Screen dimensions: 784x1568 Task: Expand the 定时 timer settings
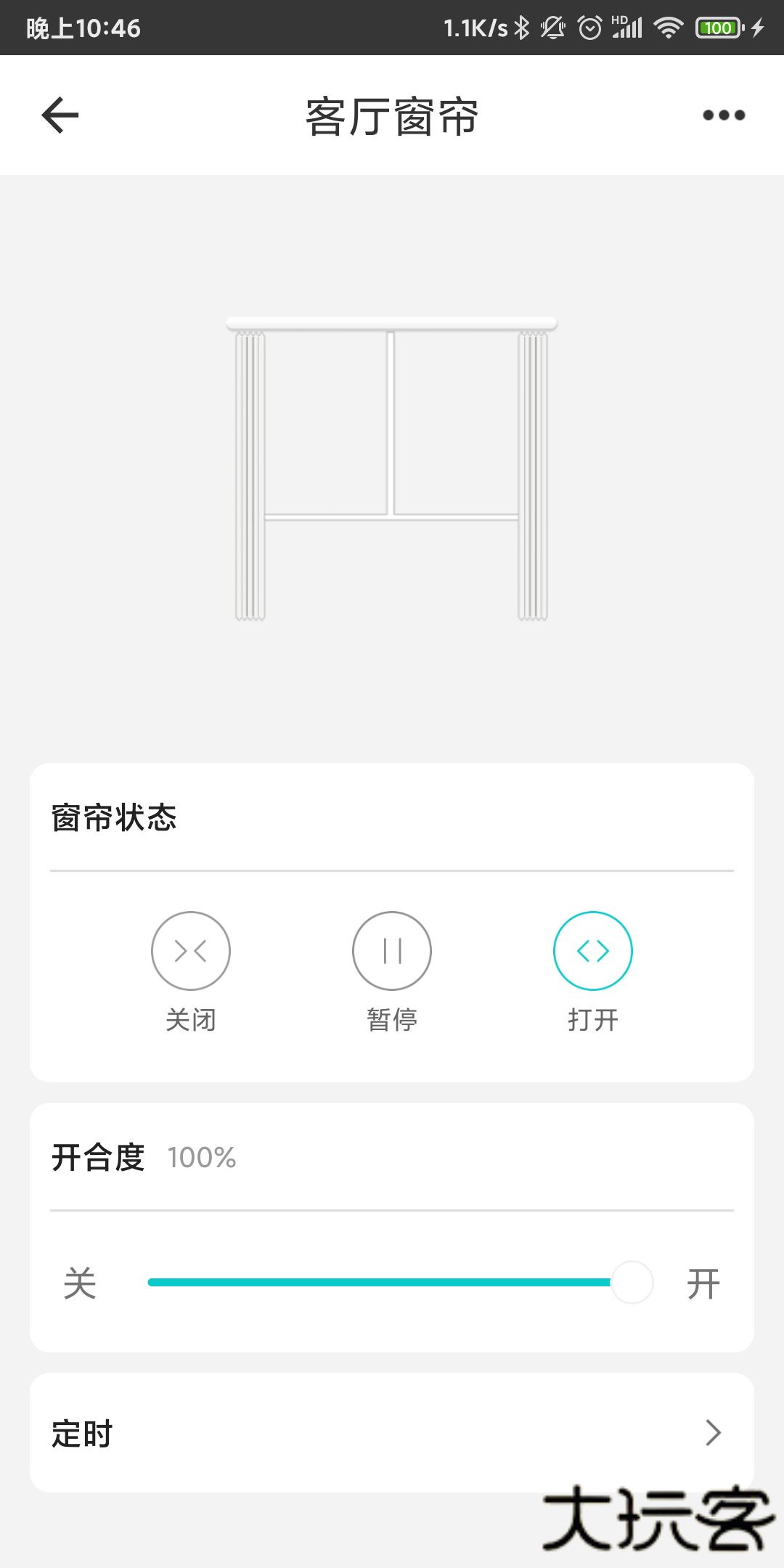pyautogui.click(x=392, y=1434)
